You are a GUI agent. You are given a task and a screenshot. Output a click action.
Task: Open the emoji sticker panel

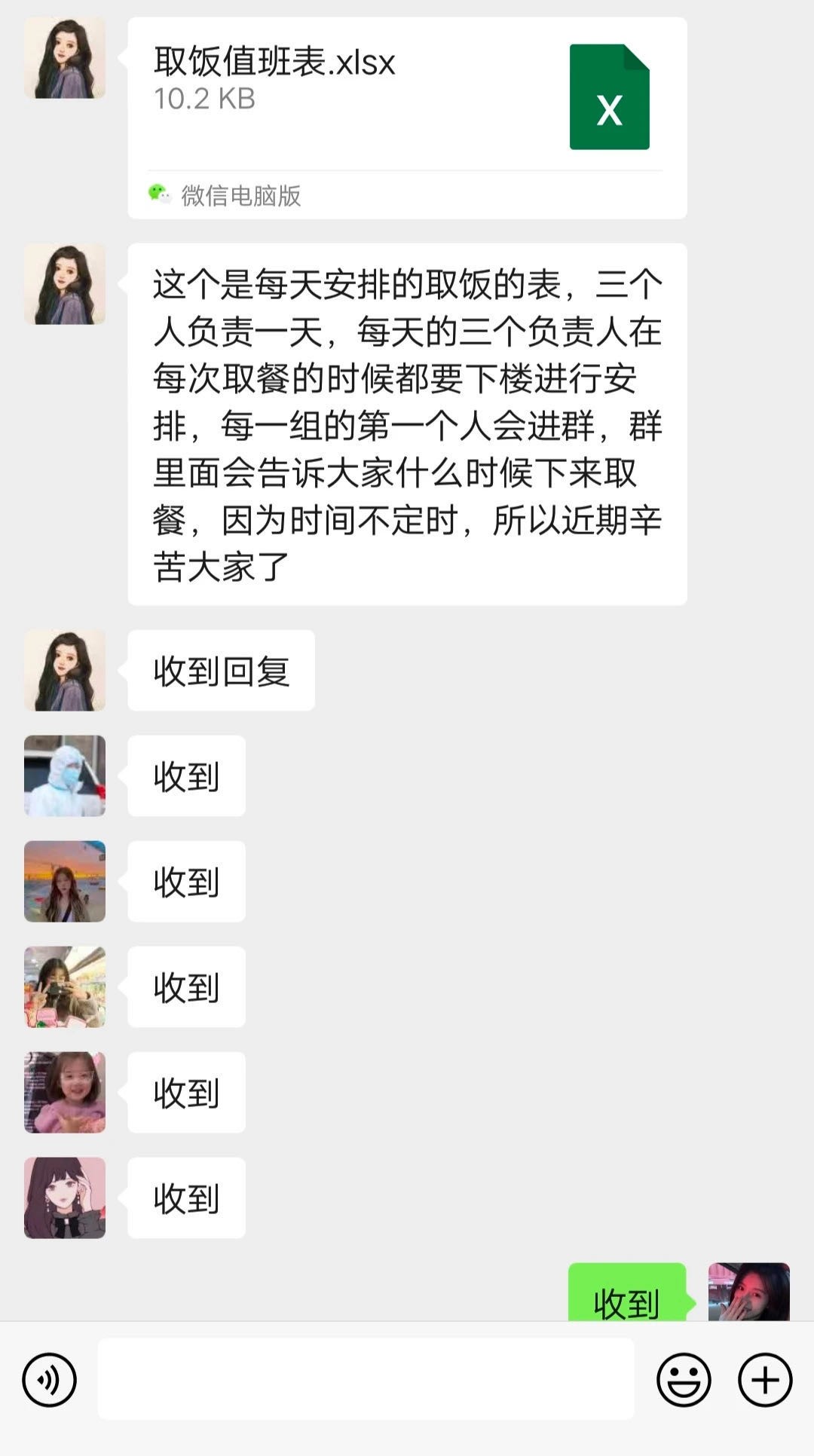point(684,1380)
